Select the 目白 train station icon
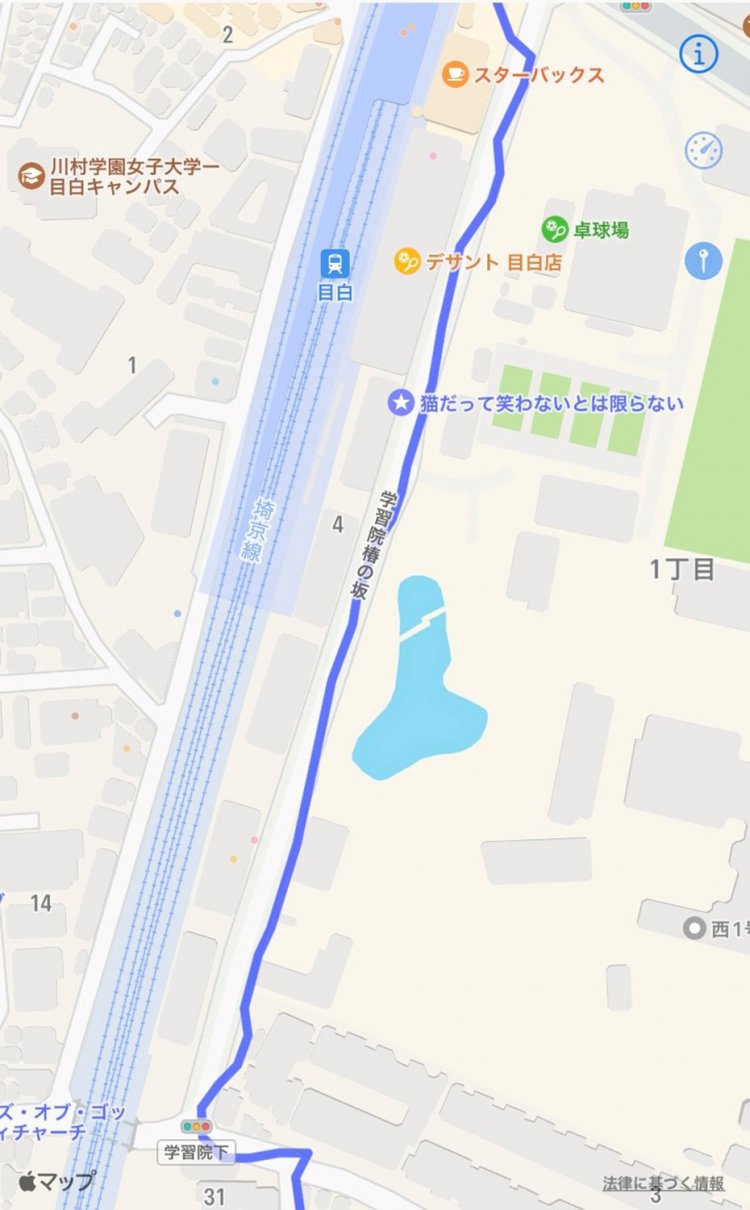This screenshot has height=1210, width=750. 332,263
